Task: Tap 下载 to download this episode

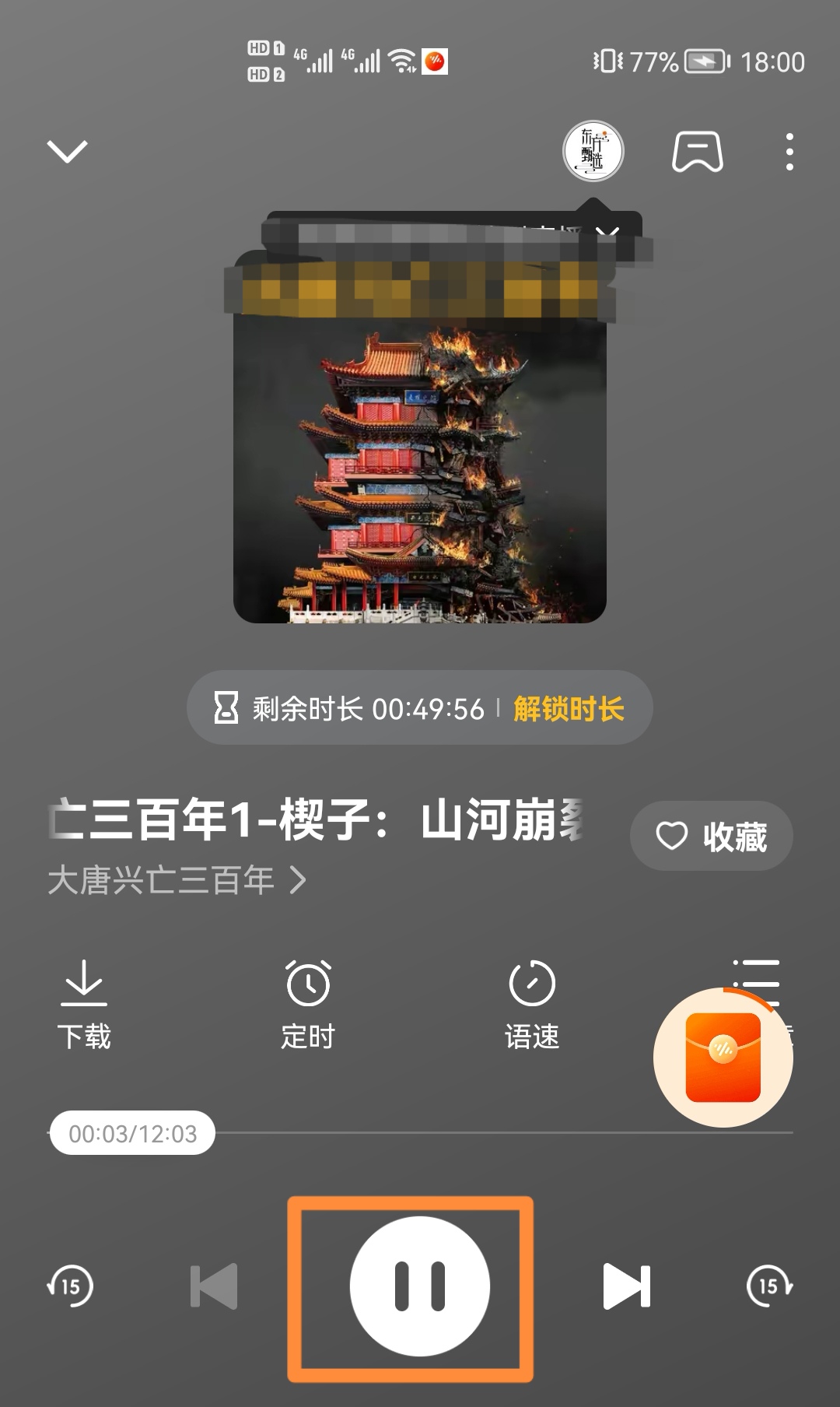Action: click(x=83, y=1005)
